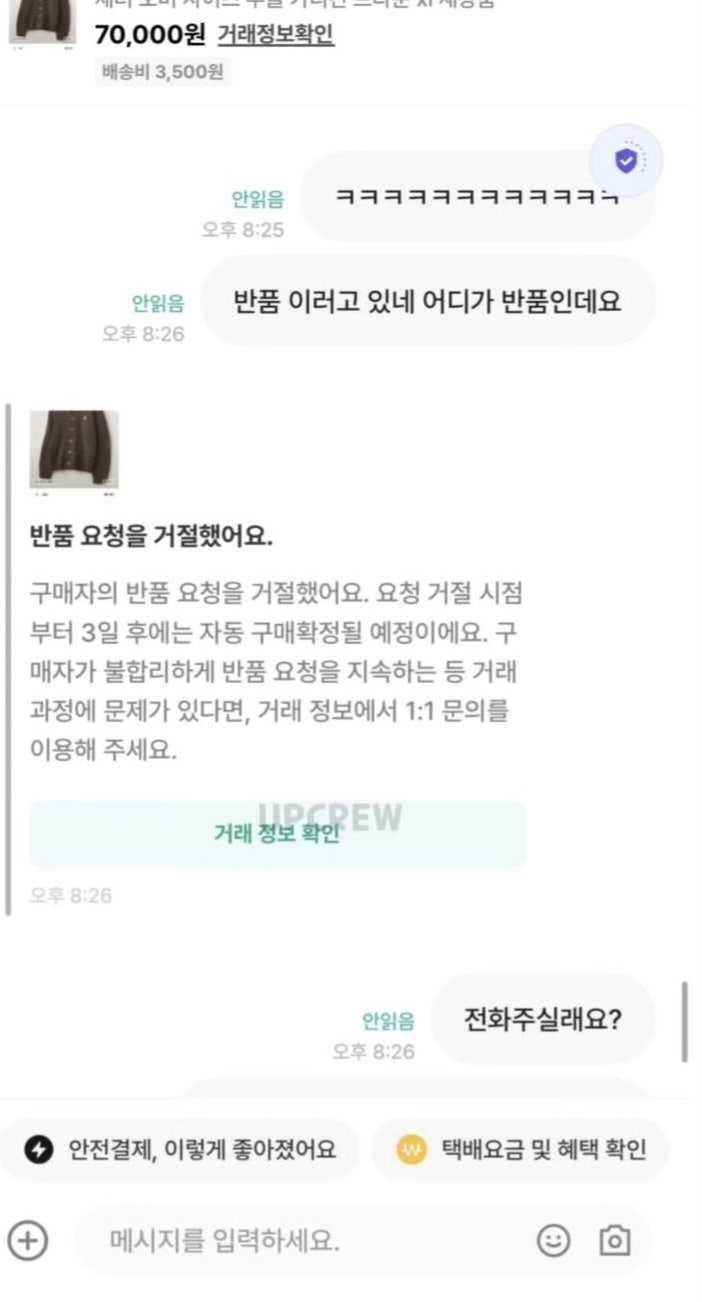Open the underlined 거래정보확인 link
The height and width of the screenshot is (1302, 702).
point(276,35)
